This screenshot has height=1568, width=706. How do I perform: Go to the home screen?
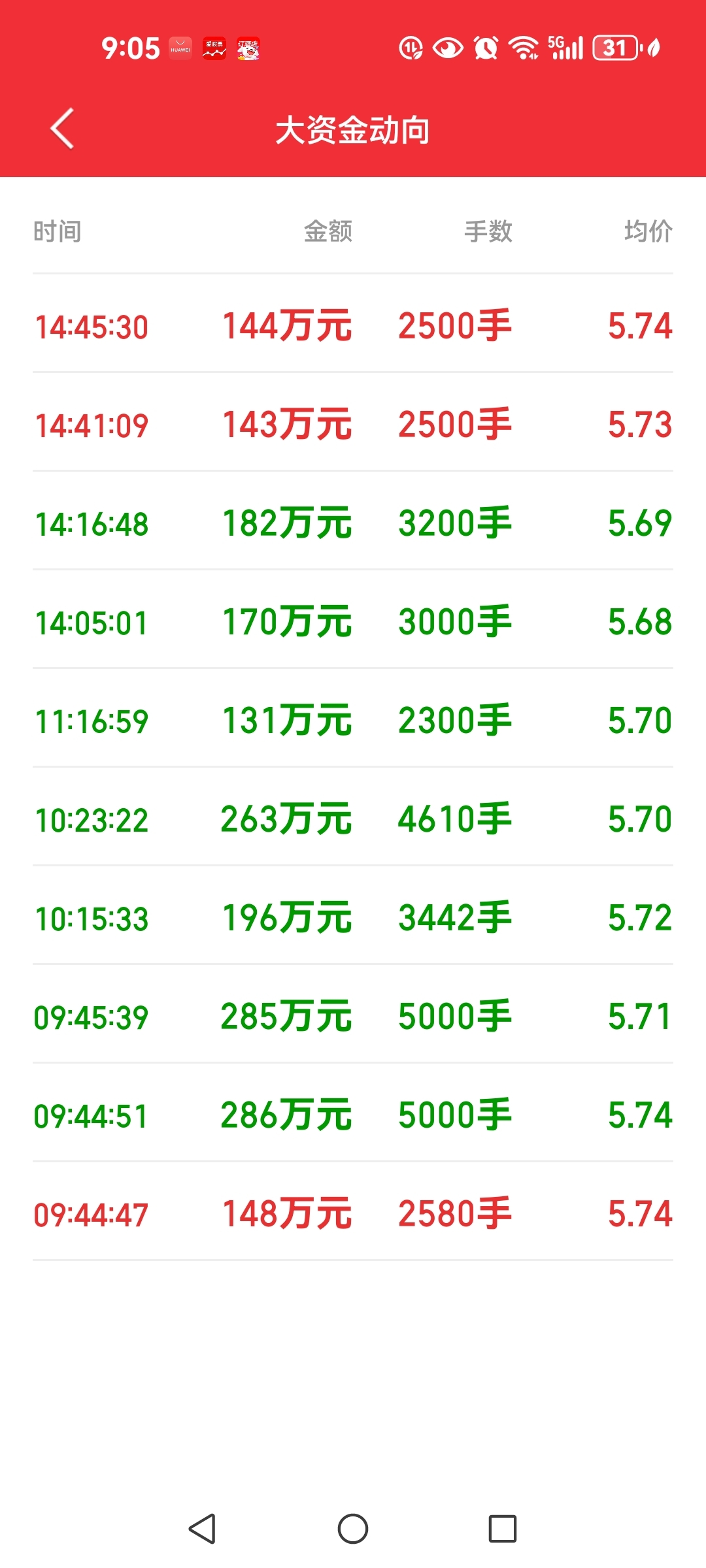tap(353, 1529)
